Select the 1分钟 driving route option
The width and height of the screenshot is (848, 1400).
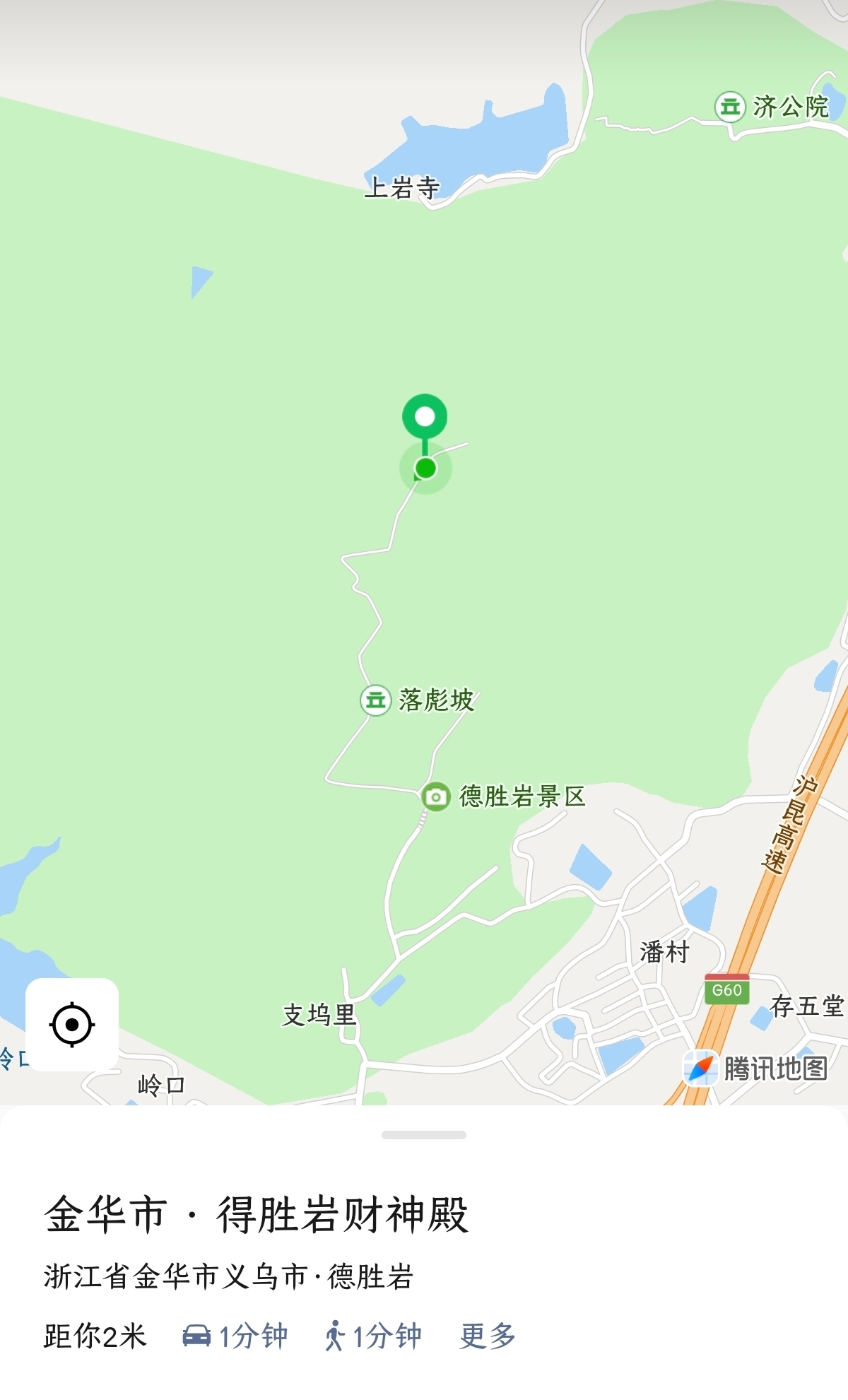pyautogui.click(x=235, y=1336)
